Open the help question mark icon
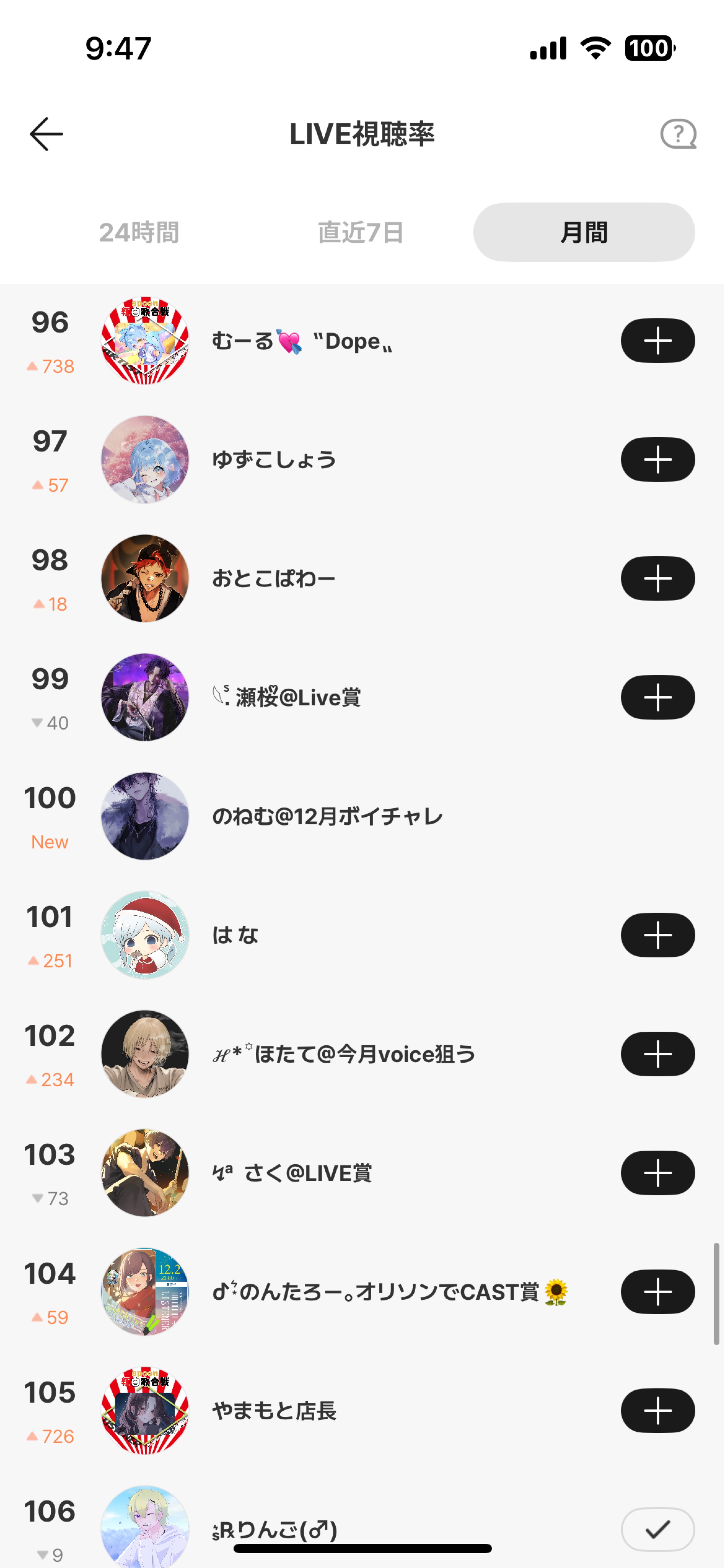This screenshot has width=724, height=1568. pyautogui.click(x=678, y=134)
